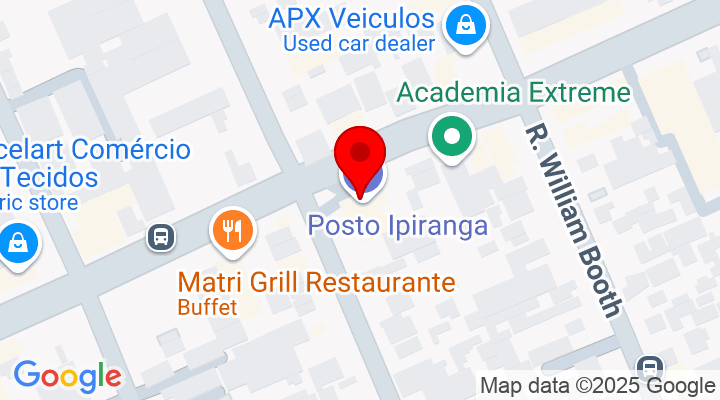Select the APX Veiculos shopping marker
Image resolution: width=720 pixels, height=400 pixels.
[x=465, y=23]
